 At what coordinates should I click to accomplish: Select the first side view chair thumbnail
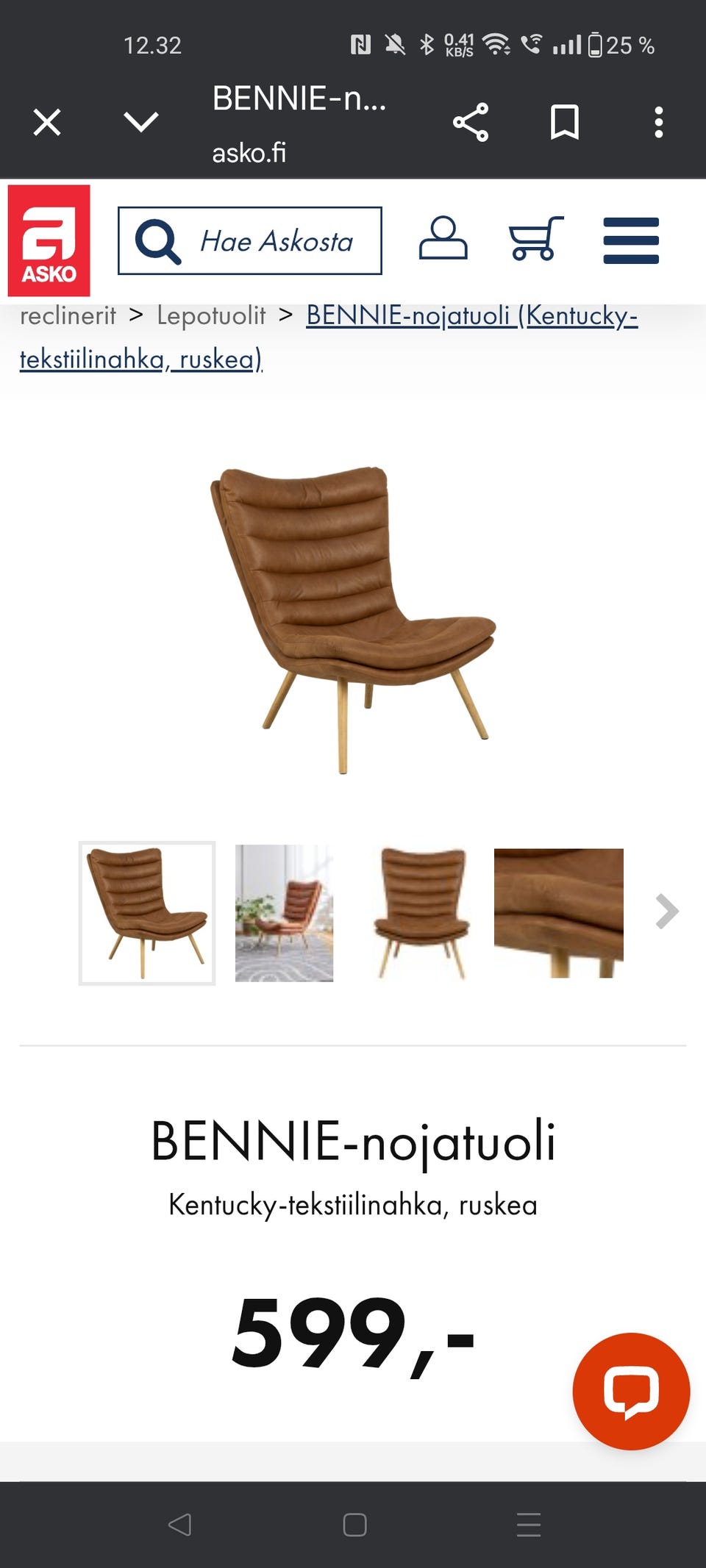pos(147,912)
